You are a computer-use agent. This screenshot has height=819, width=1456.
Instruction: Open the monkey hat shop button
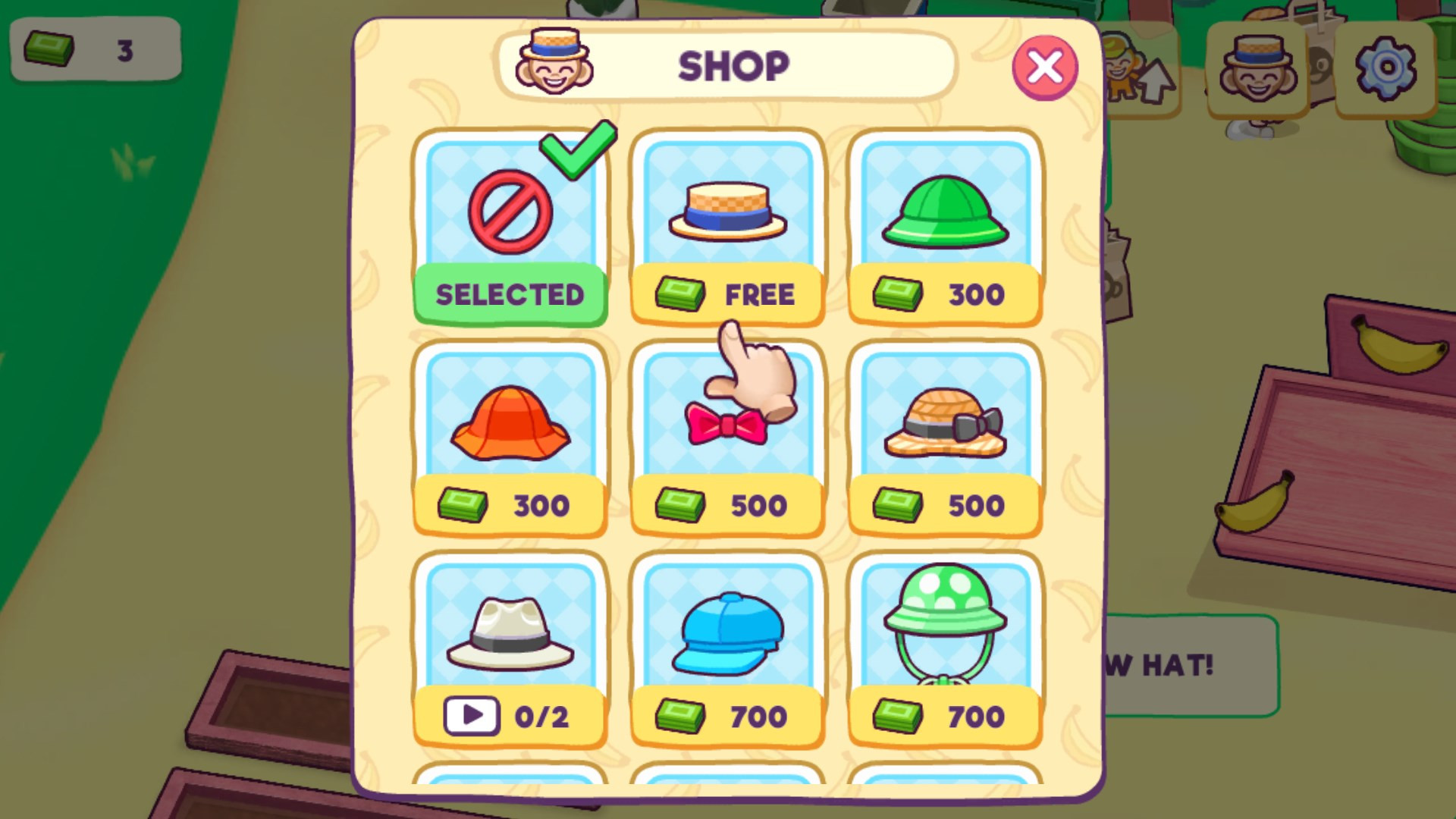[x=1256, y=68]
